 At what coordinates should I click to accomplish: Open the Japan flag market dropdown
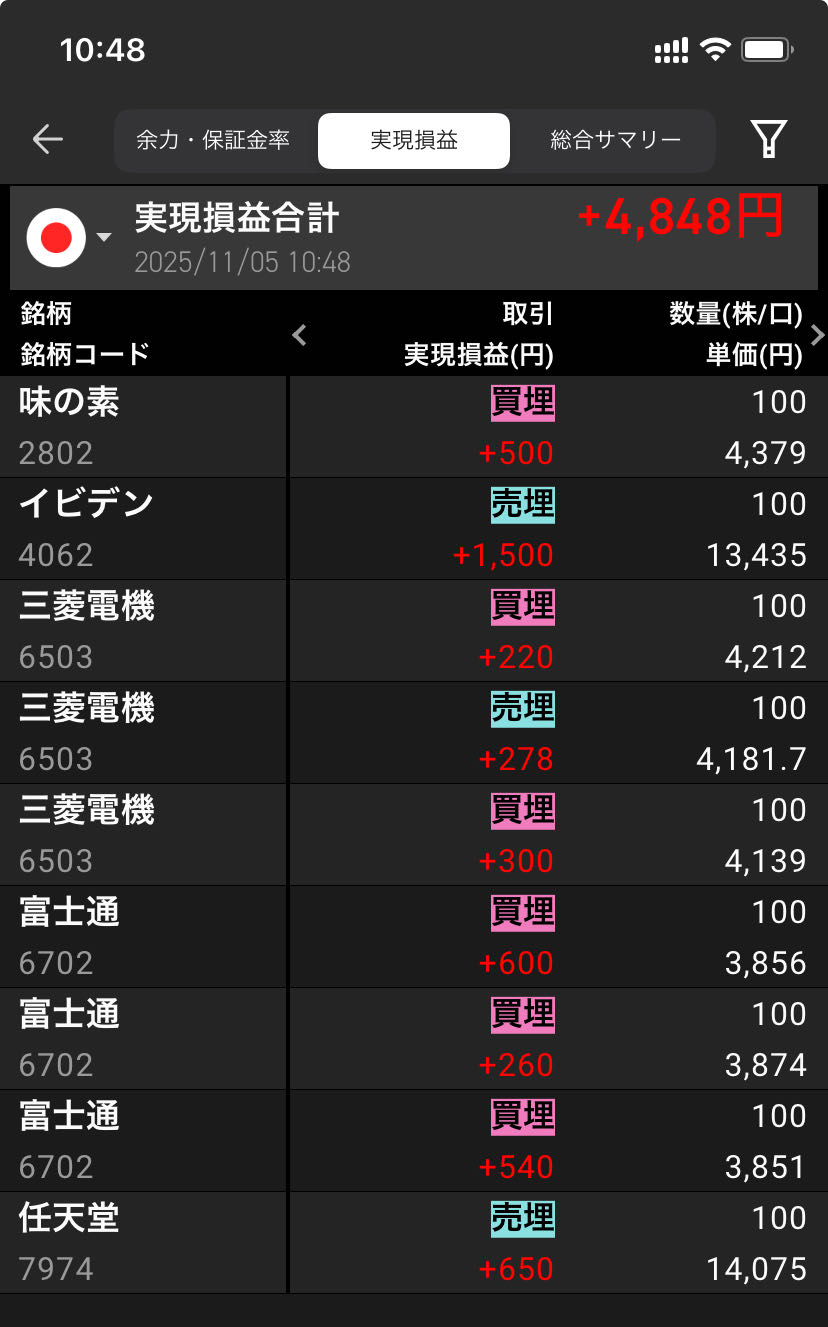click(68, 238)
